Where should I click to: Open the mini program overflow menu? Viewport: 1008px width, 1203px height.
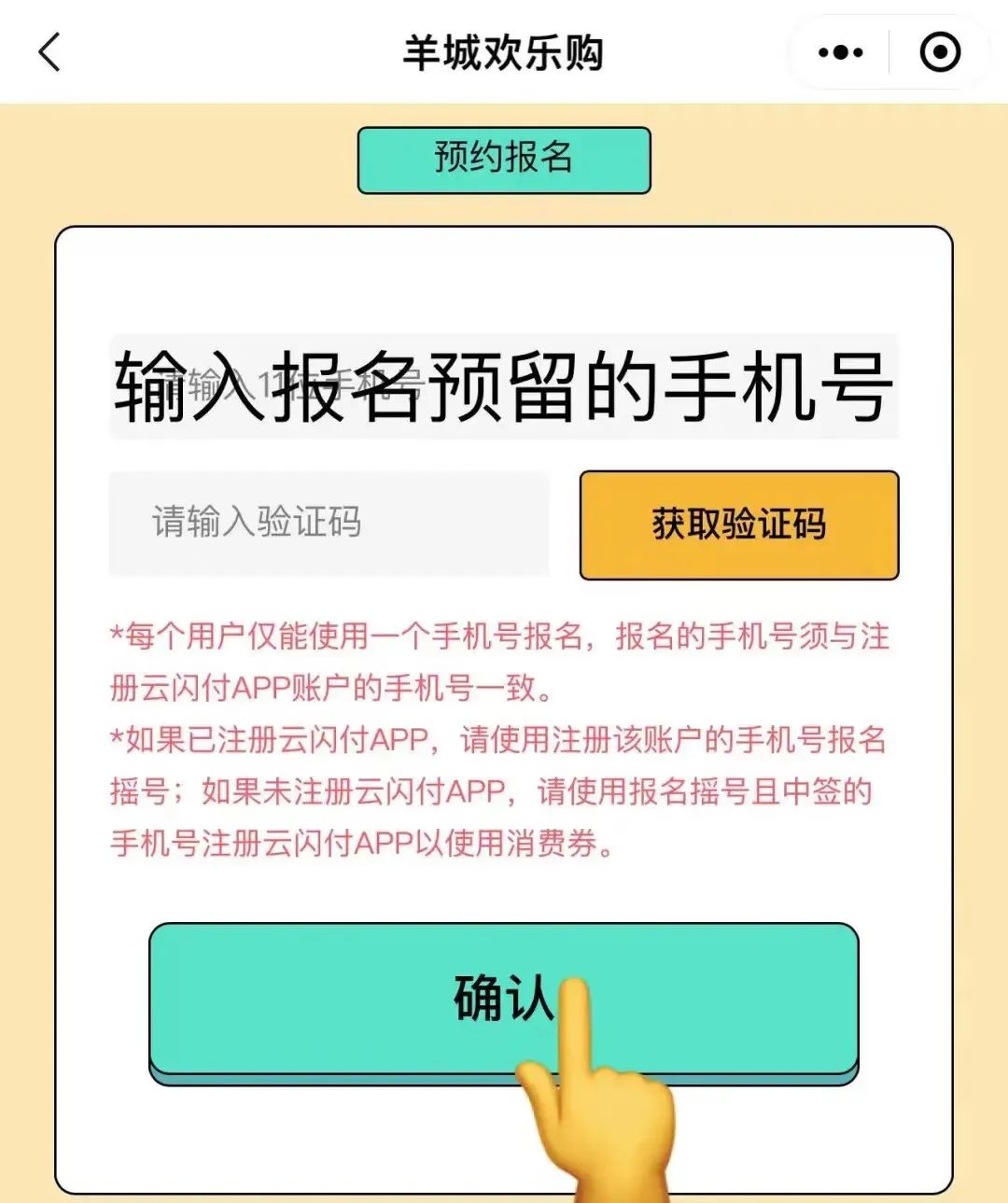(840, 52)
